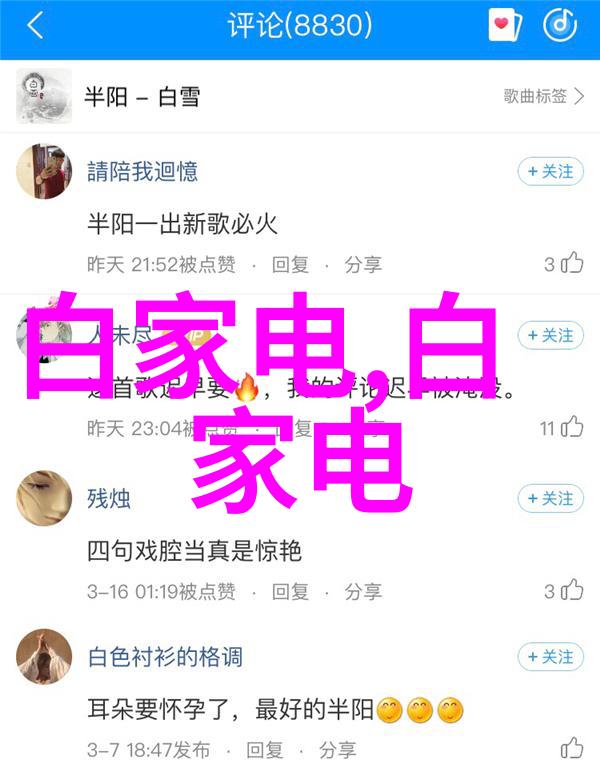Follow user 残烛
This screenshot has width=600, height=779.
550,498
